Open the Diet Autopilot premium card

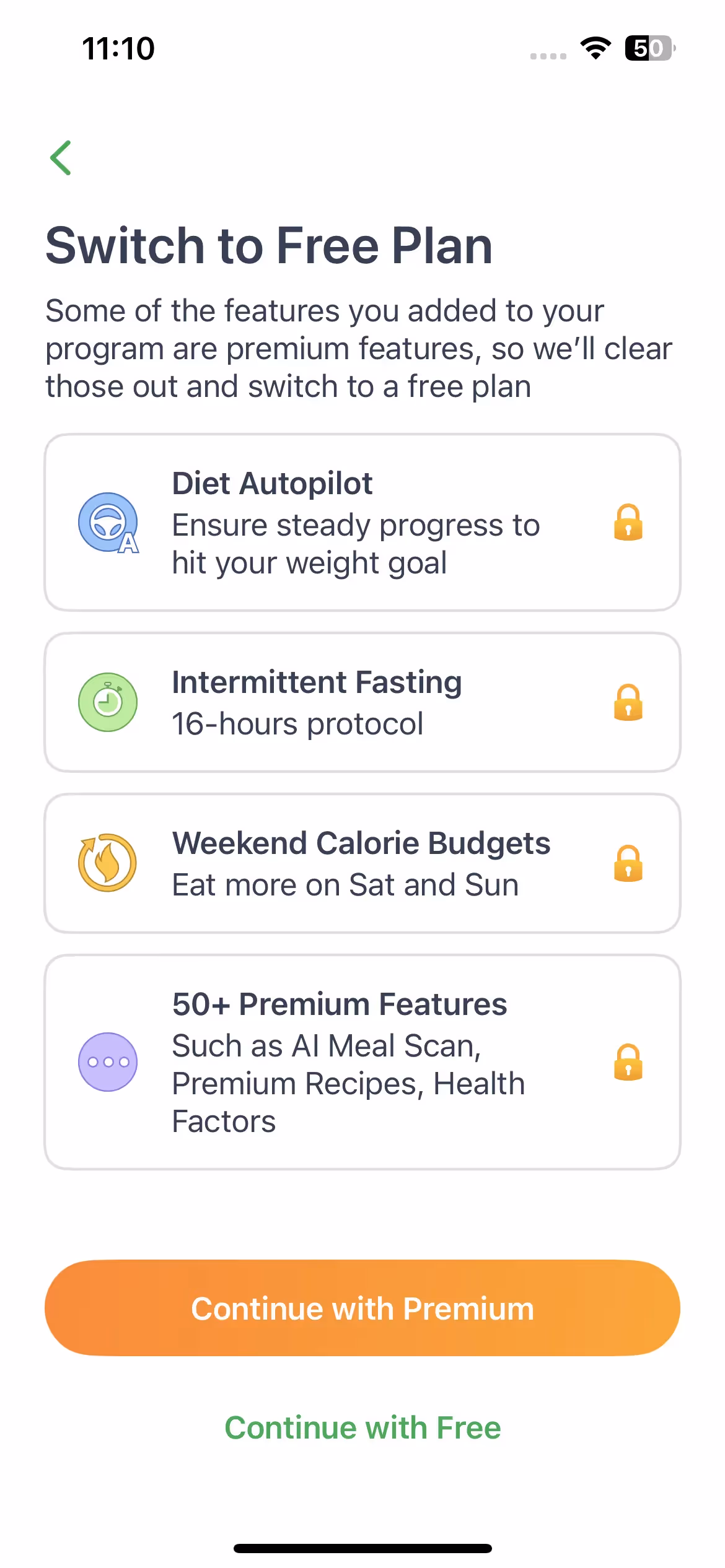pyautogui.click(x=362, y=523)
